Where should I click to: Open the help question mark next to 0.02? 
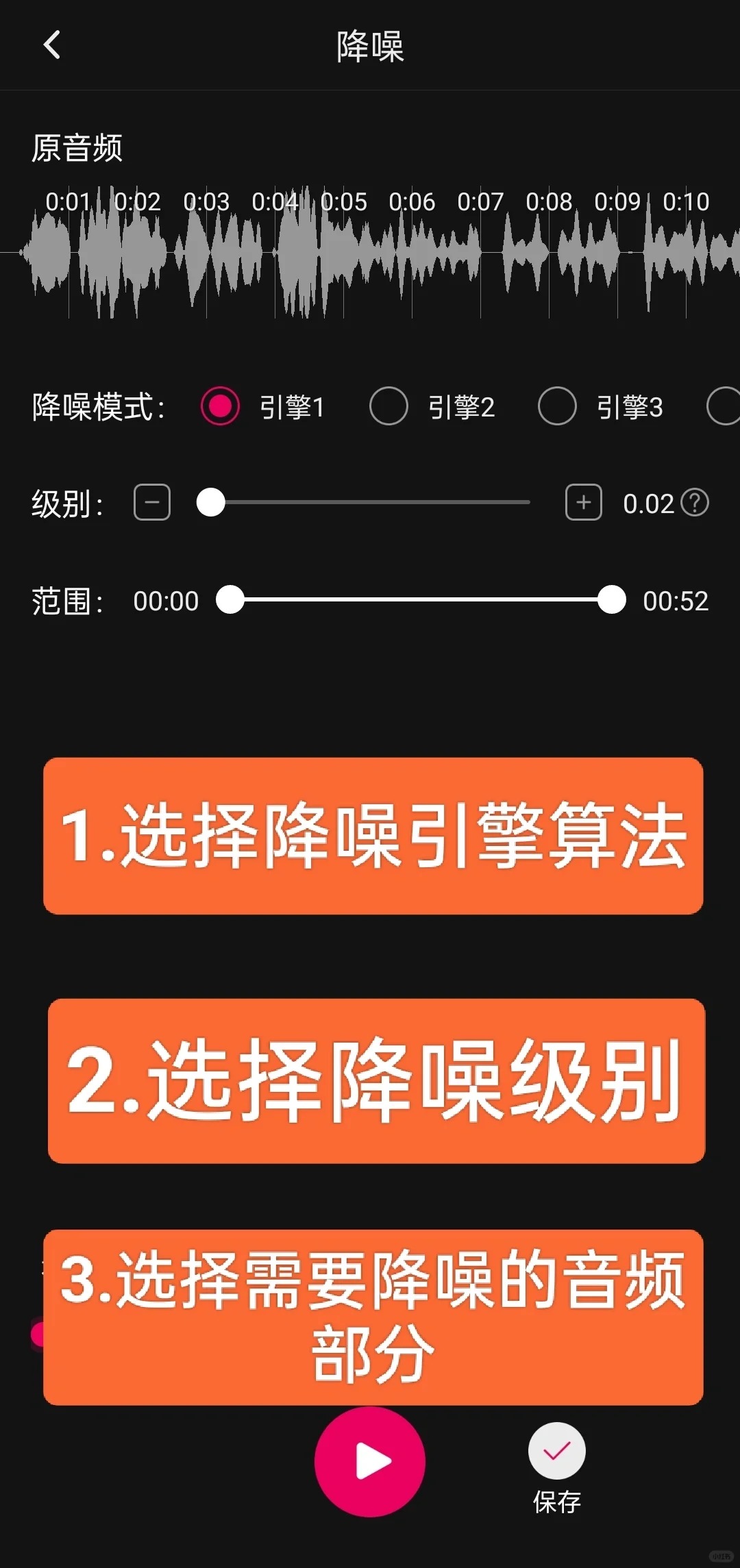[x=695, y=503]
